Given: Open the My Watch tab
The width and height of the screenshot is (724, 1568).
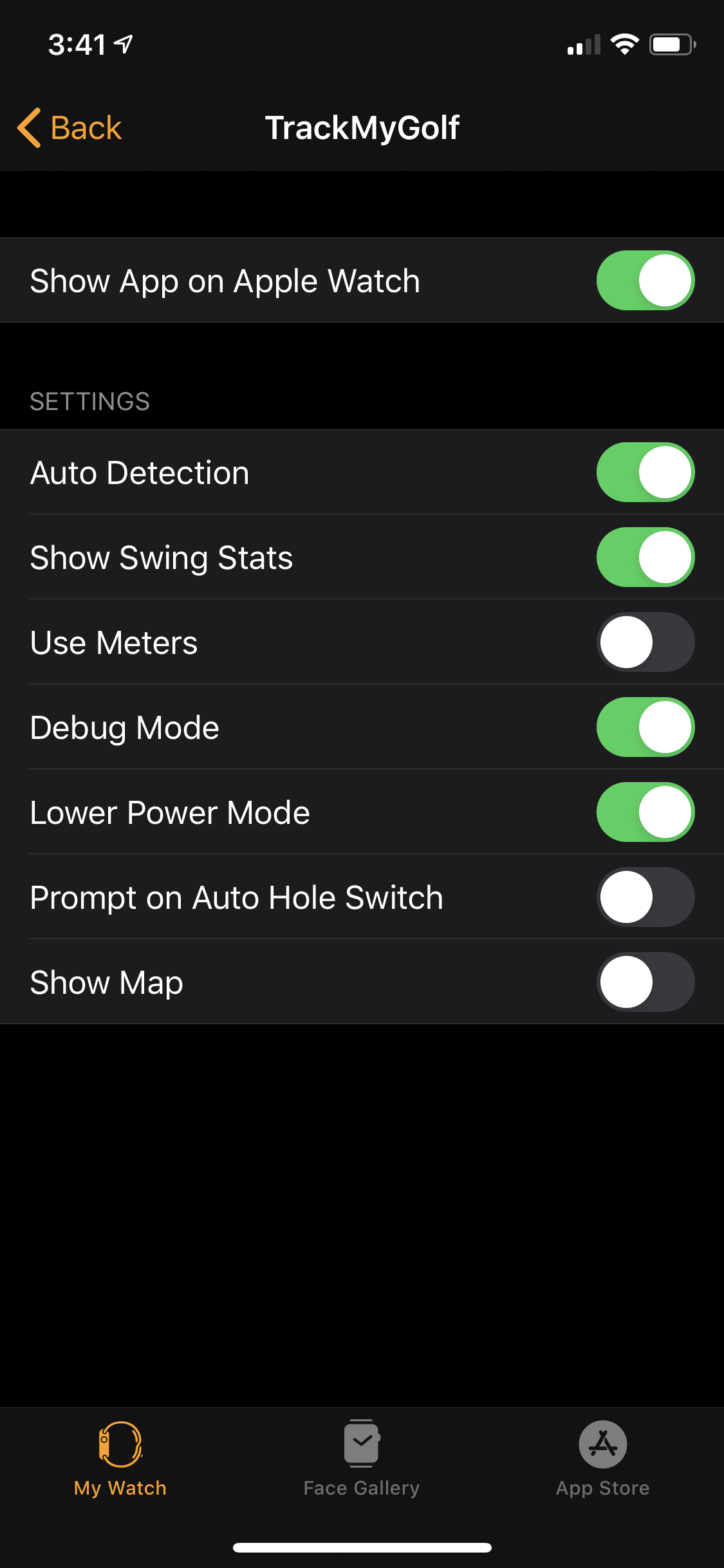Looking at the screenshot, I should 120,1459.
